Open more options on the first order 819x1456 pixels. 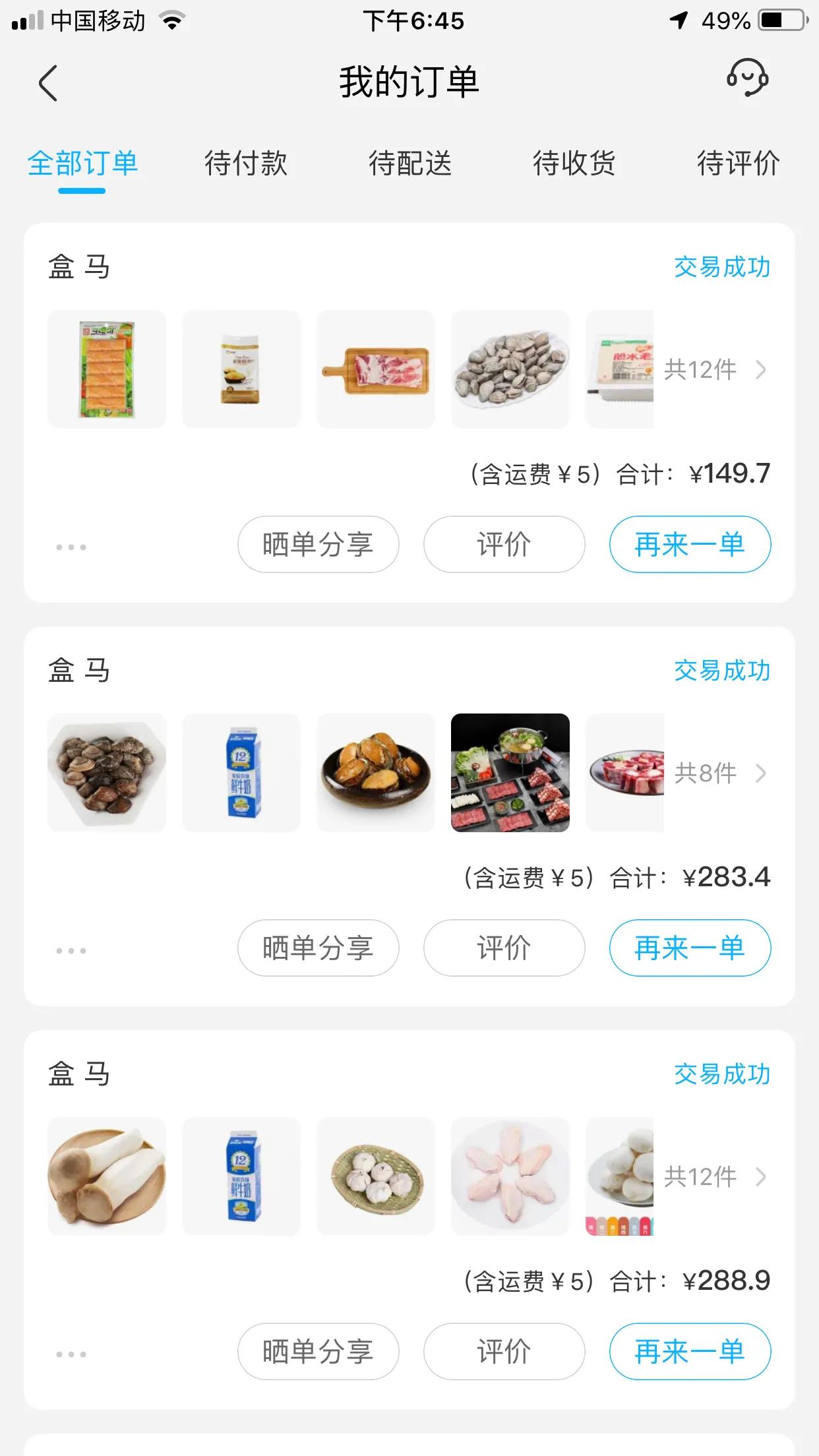(x=71, y=545)
